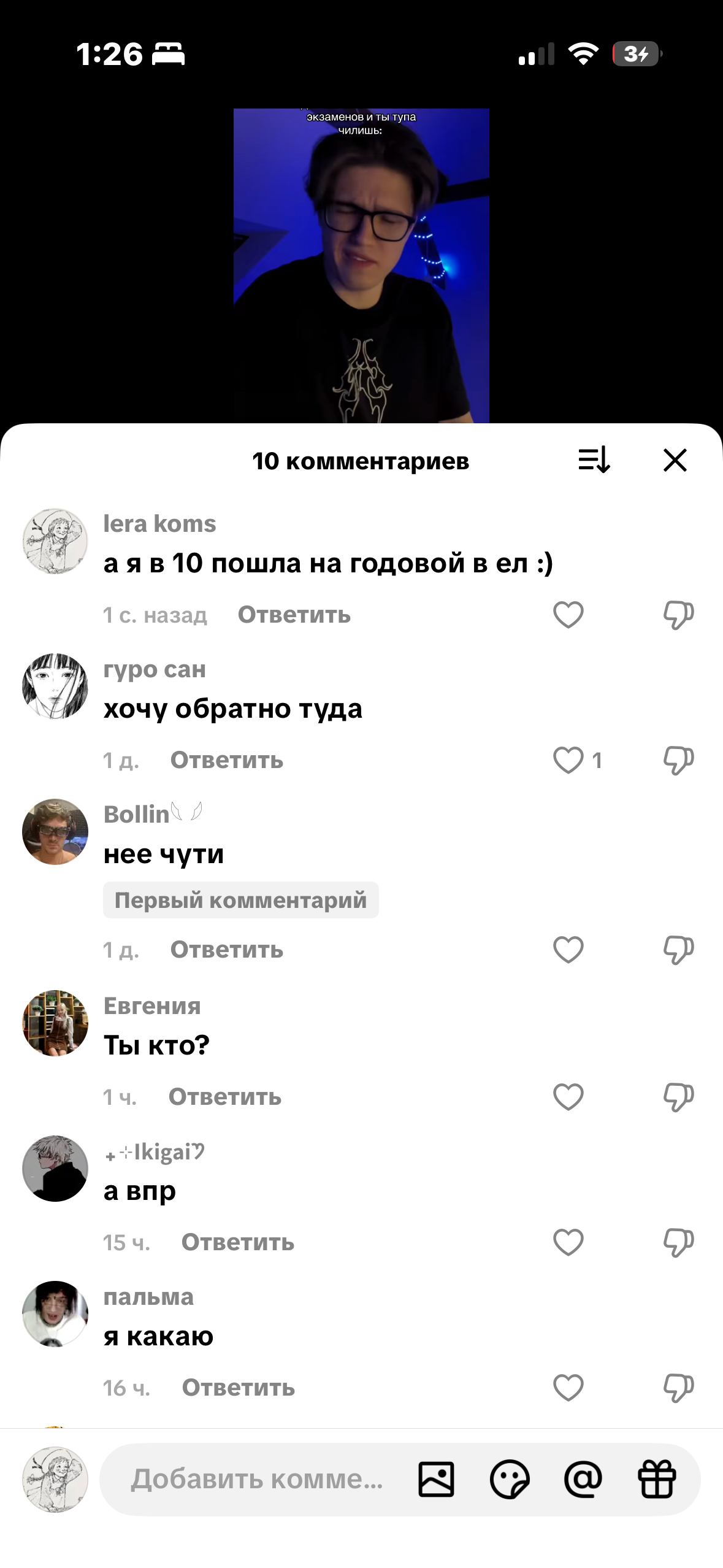Close the comments panel
This screenshot has width=723, height=1568.
(675, 460)
